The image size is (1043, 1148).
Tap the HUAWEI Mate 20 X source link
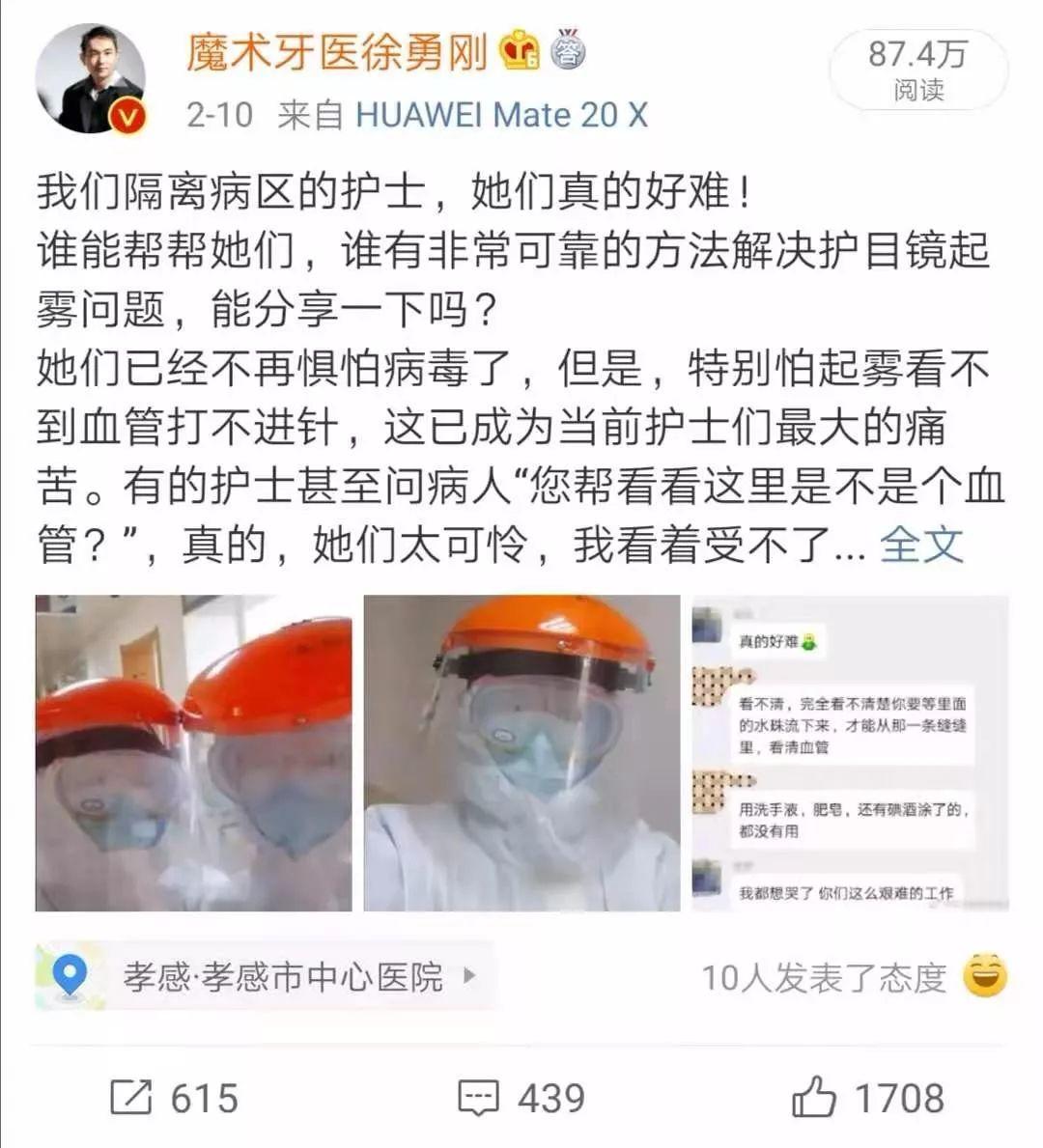coord(501,116)
